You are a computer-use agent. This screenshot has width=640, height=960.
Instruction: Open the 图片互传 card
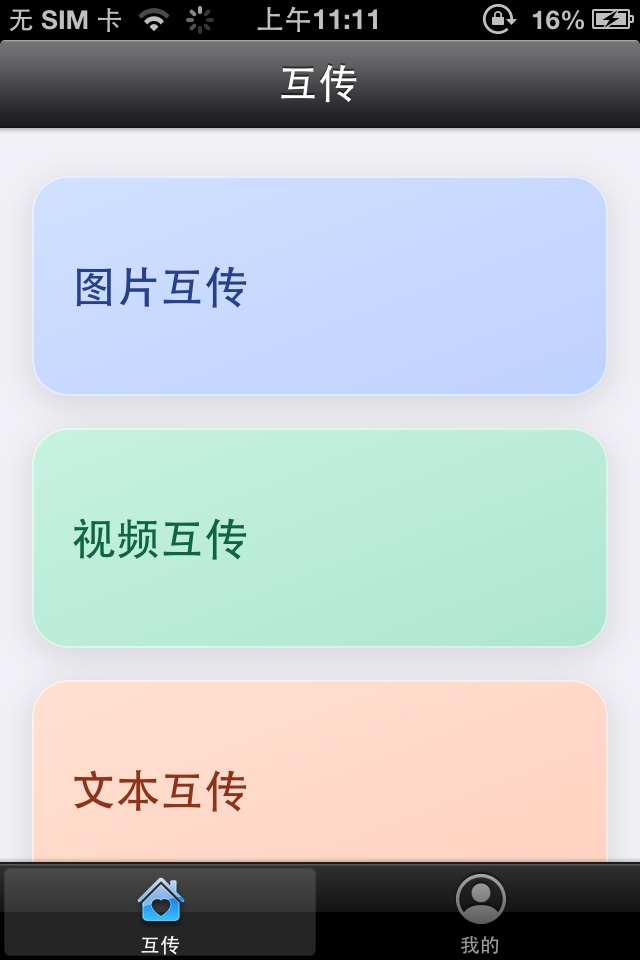320,286
